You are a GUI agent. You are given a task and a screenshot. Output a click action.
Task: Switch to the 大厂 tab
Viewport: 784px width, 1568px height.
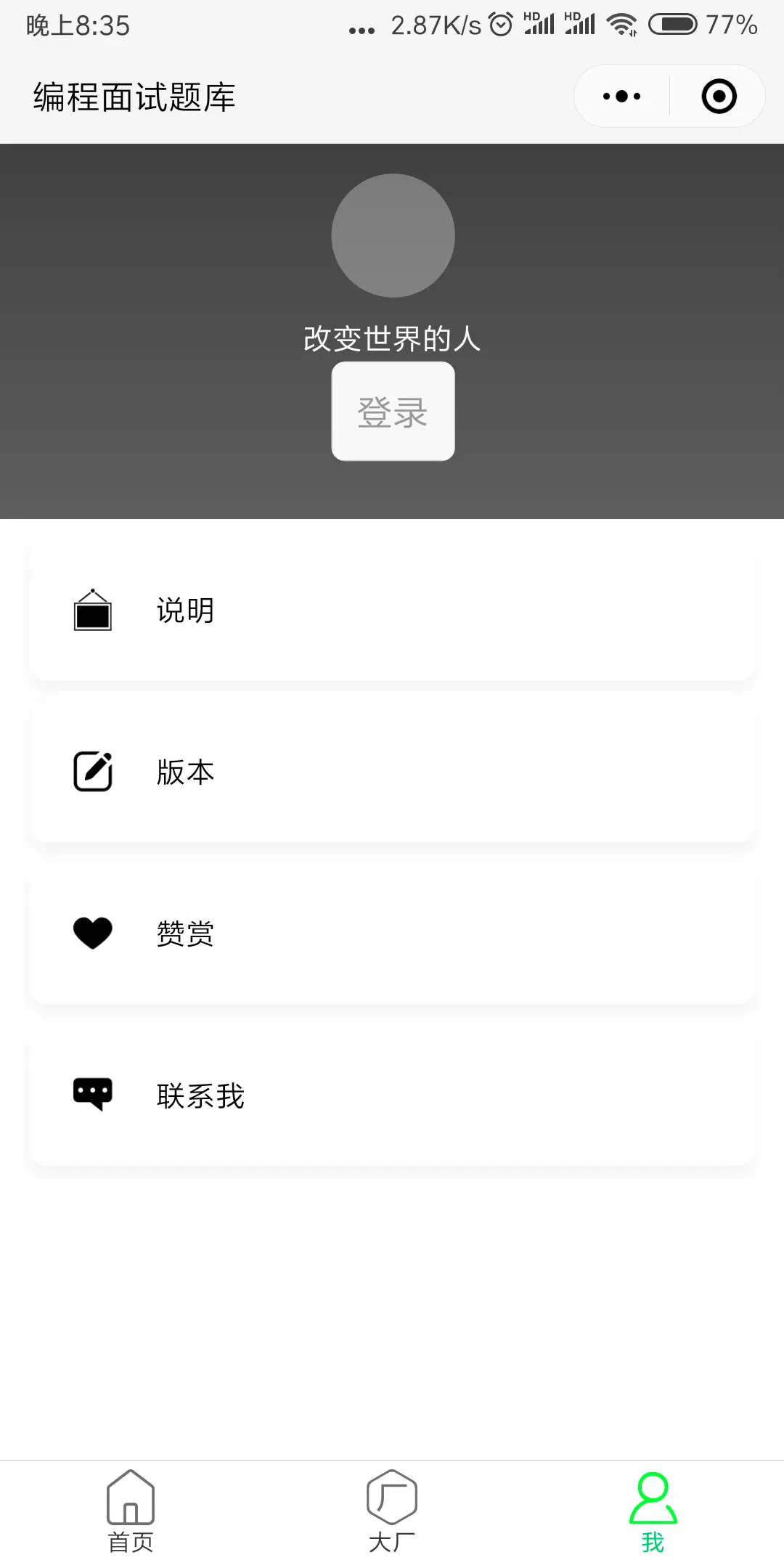point(392,1511)
